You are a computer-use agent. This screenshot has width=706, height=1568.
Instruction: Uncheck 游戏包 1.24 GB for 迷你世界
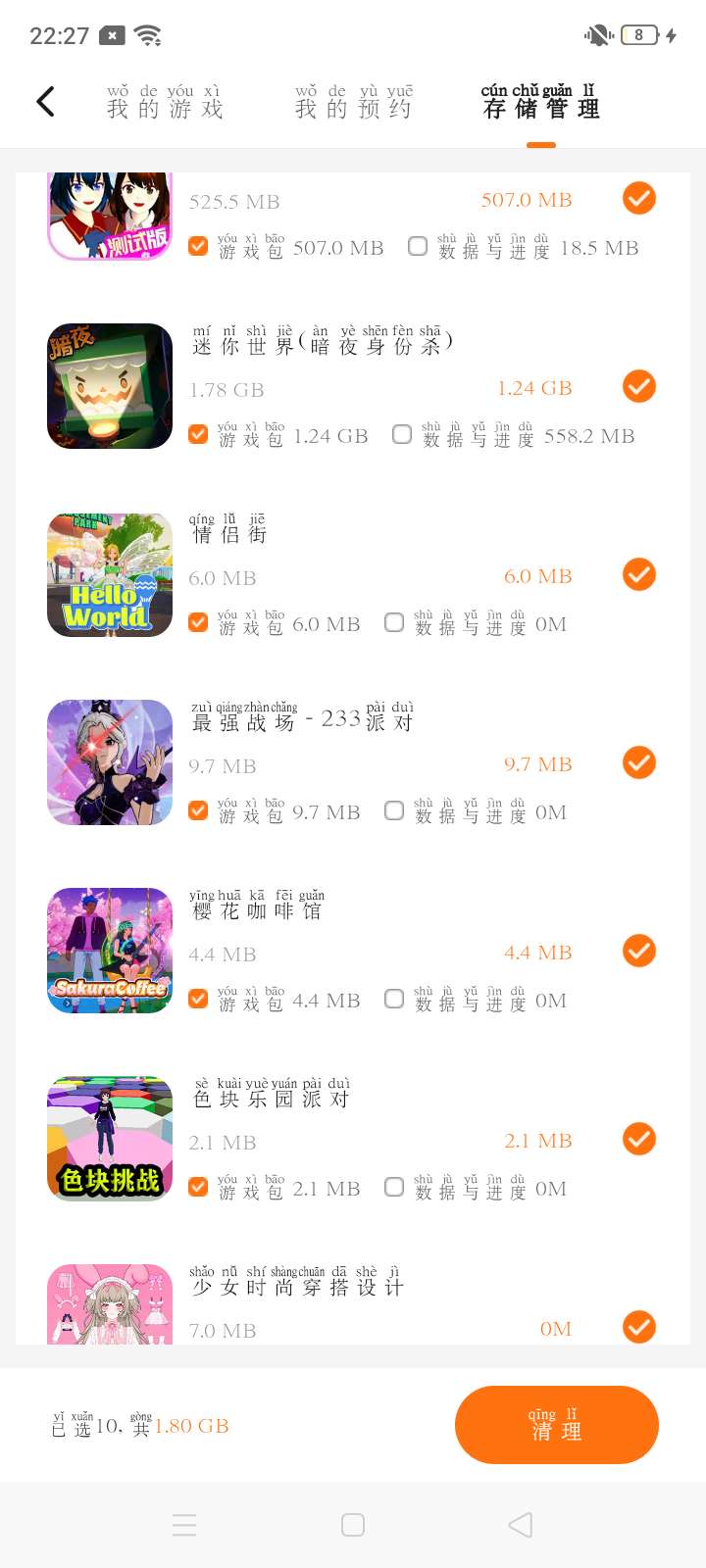point(198,434)
